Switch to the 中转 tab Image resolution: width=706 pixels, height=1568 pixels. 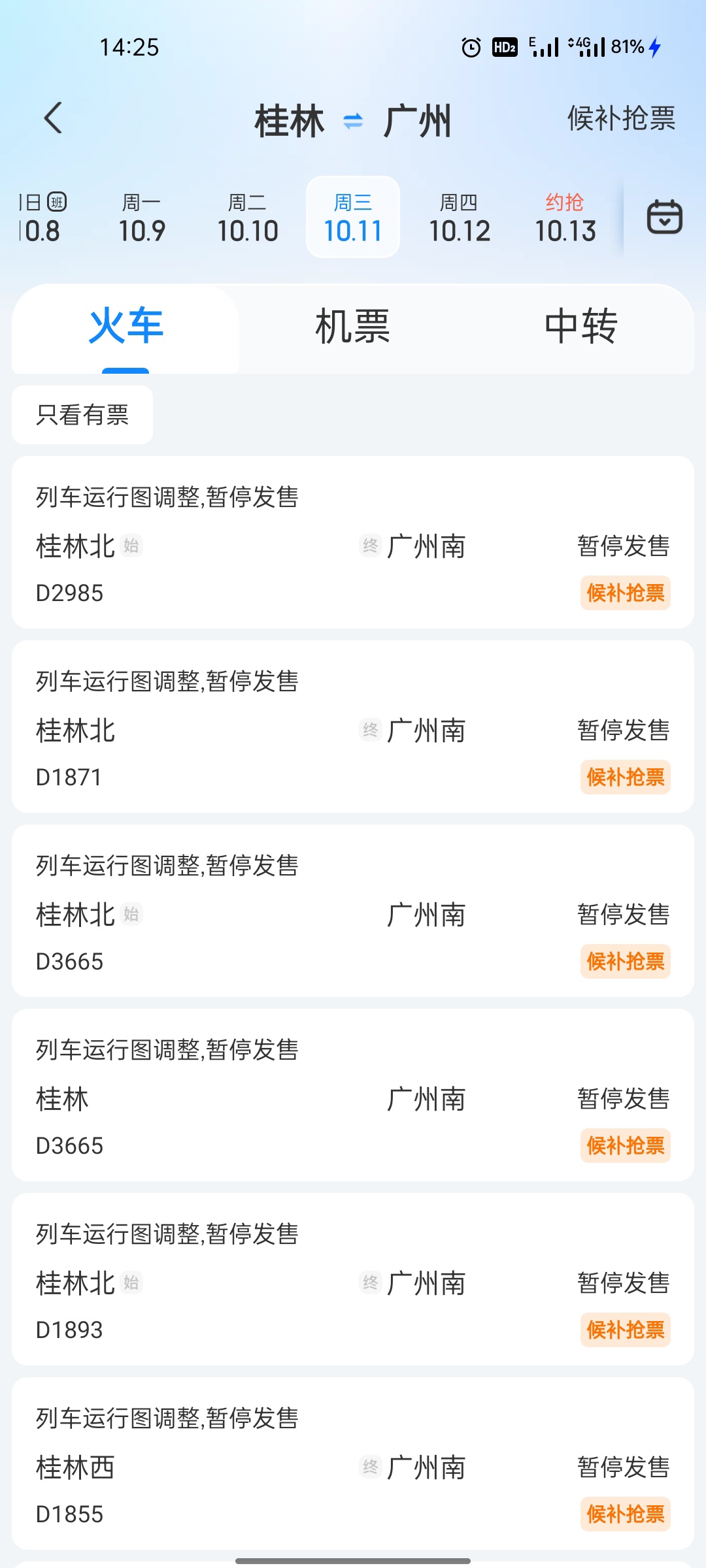[580, 327]
